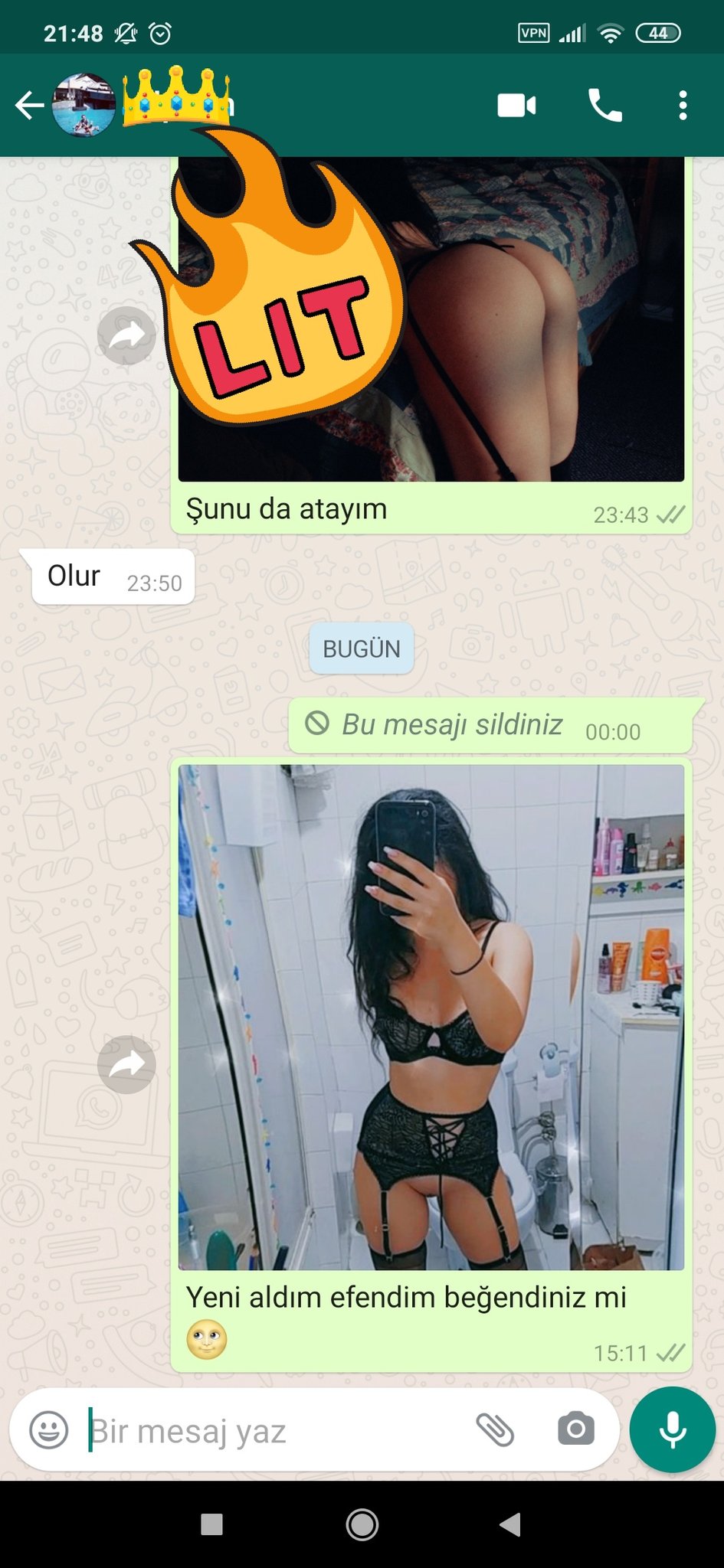This screenshot has height=1568, width=724.
Task: Open the contact's profile picture
Action: (x=84, y=106)
